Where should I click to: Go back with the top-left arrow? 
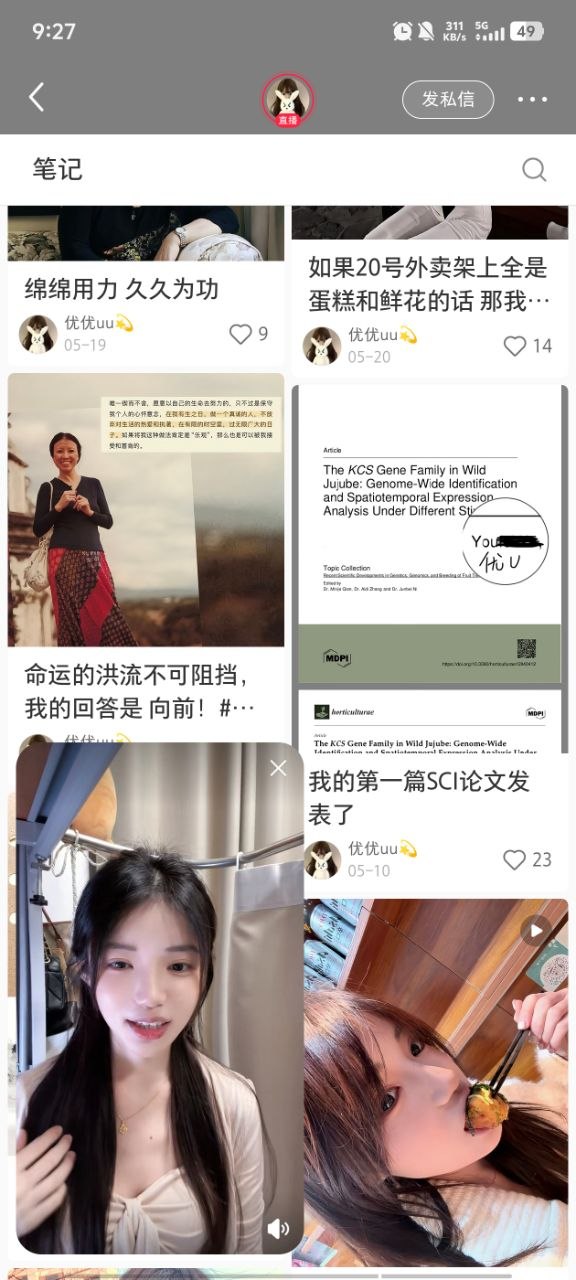tap(37, 98)
